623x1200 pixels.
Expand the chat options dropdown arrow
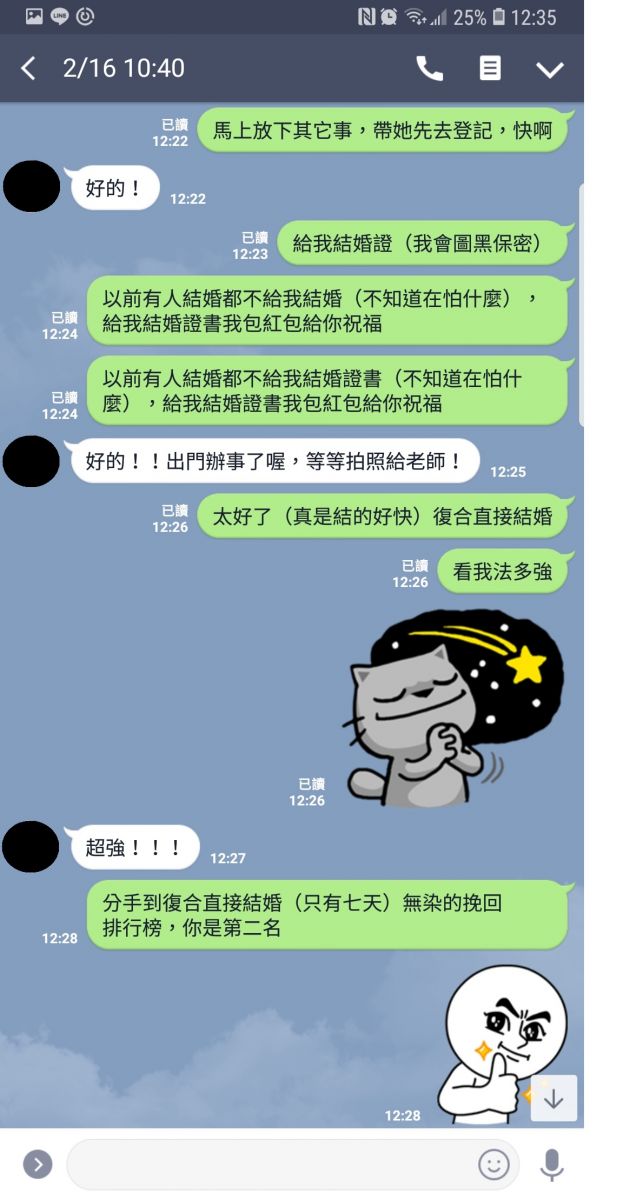click(x=550, y=69)
